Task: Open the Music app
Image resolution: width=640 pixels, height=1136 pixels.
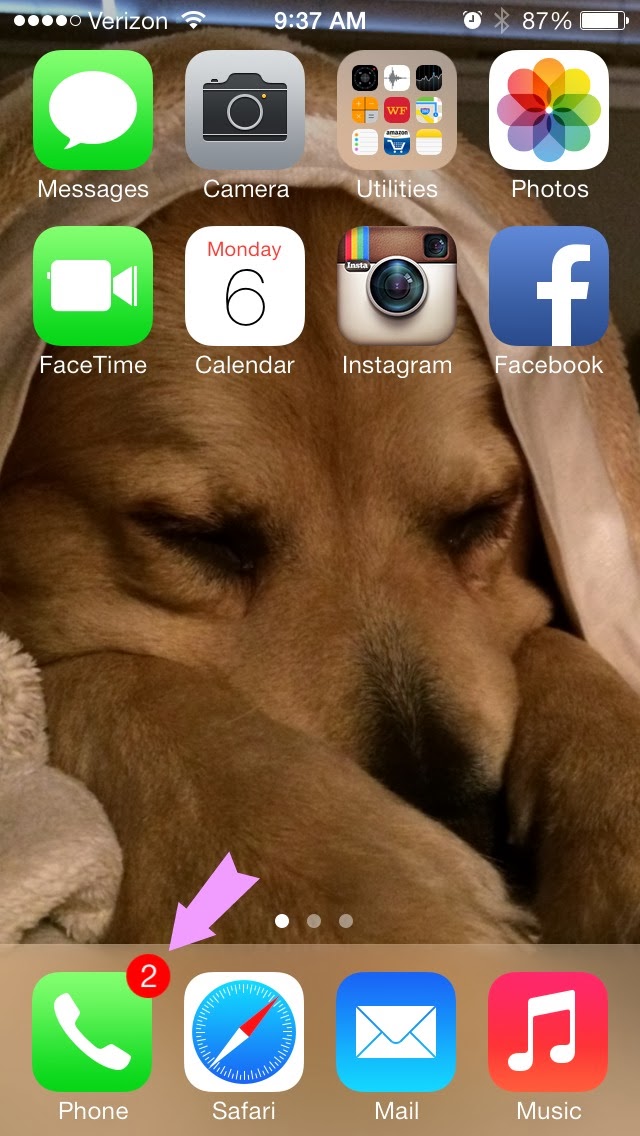Action: [x=549, y=1031]
